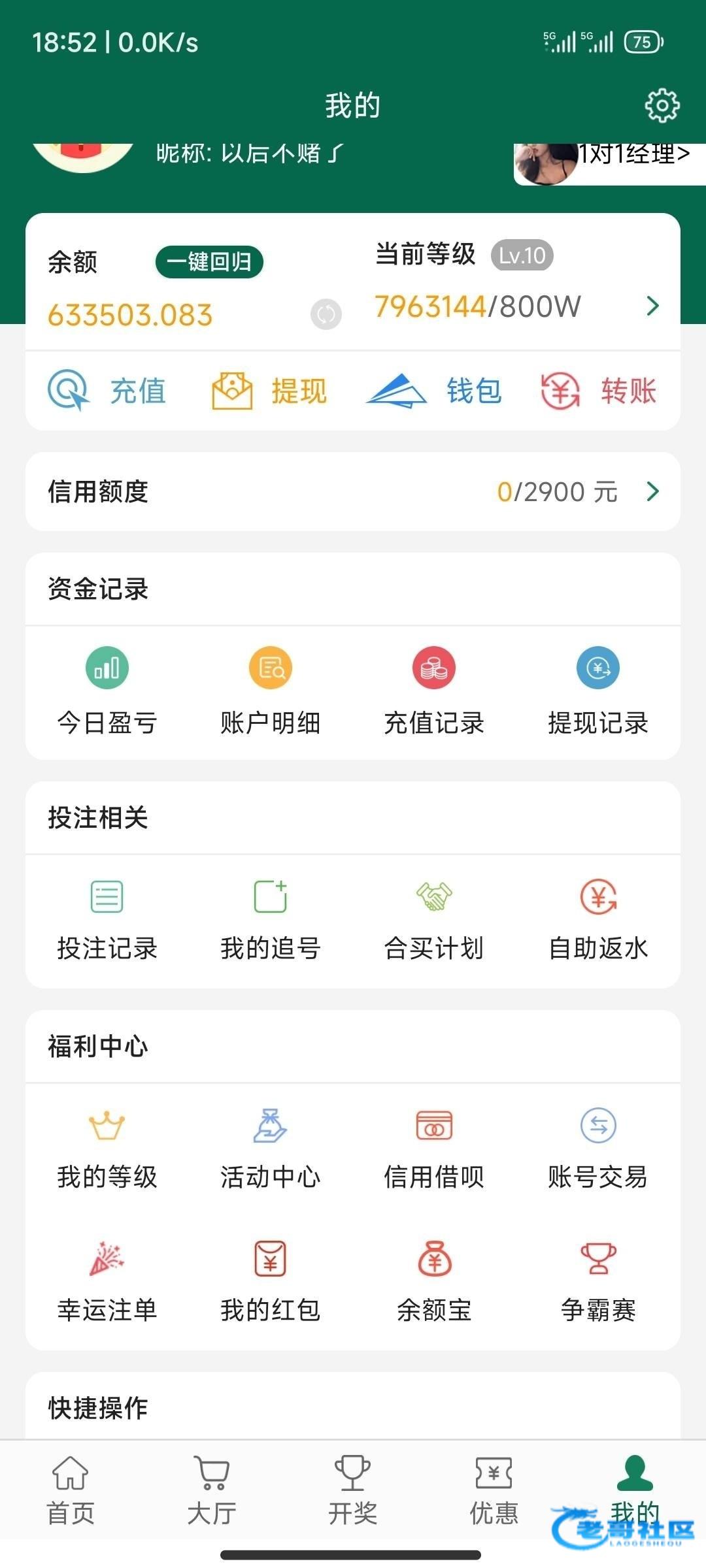Screen dimensions: 706x1568
Task: Open 活动中心
Action: click(x=271, y=1147)
